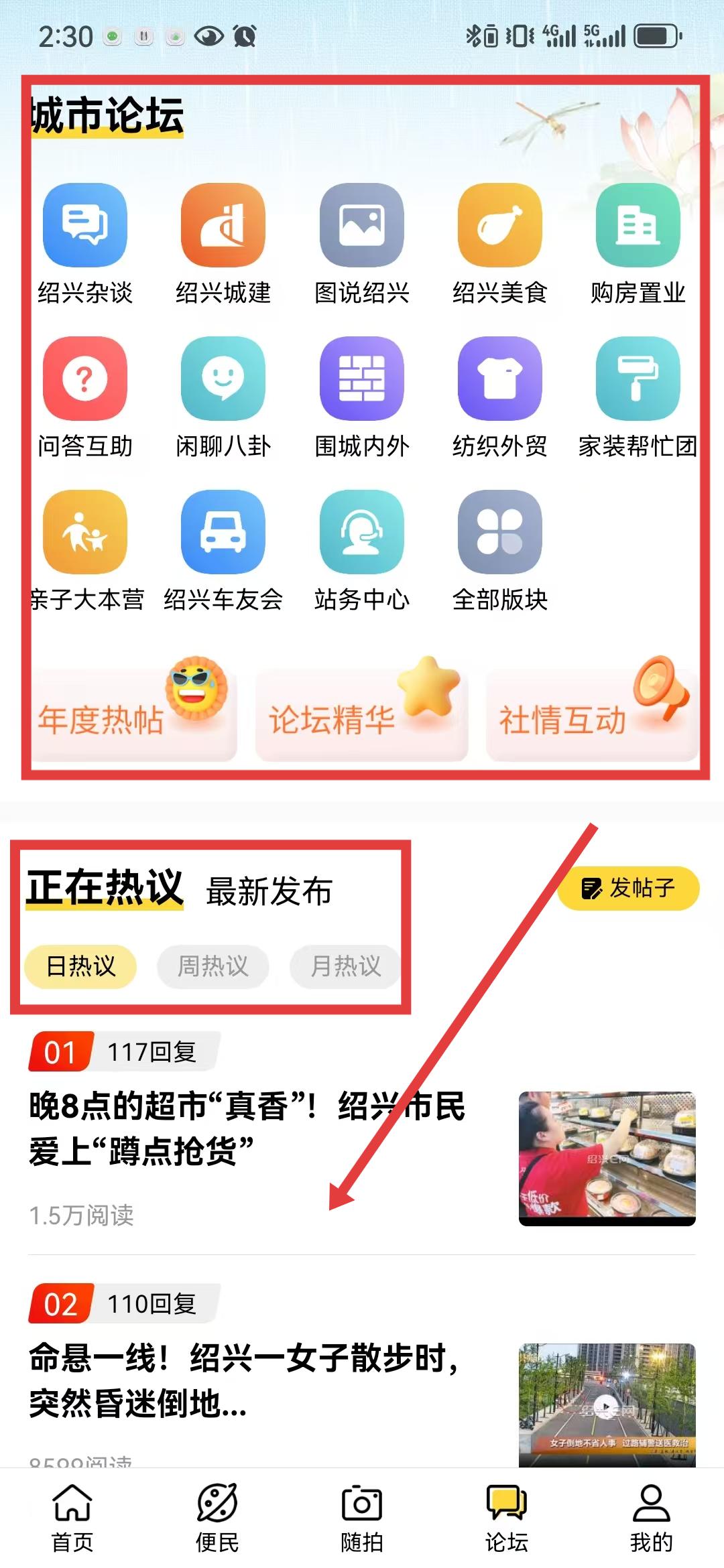The width and height of the screenshot is (724, 1568).
Task: Tap 发帖子 to write a post
Action: click(629, 889)
